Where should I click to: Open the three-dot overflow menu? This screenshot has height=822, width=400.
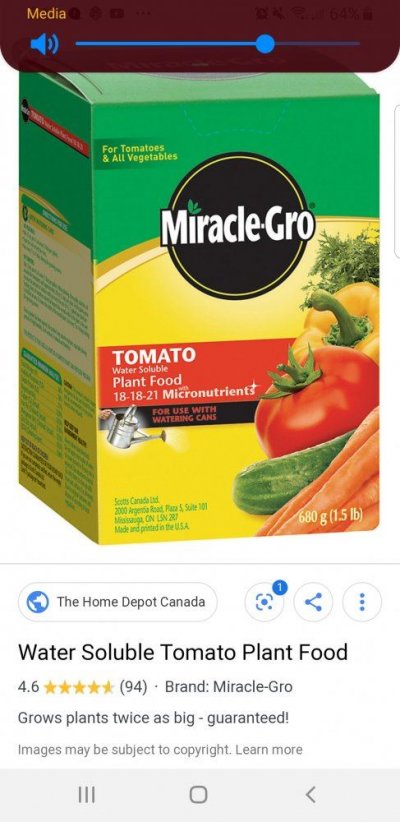click(x=362, y=602)
